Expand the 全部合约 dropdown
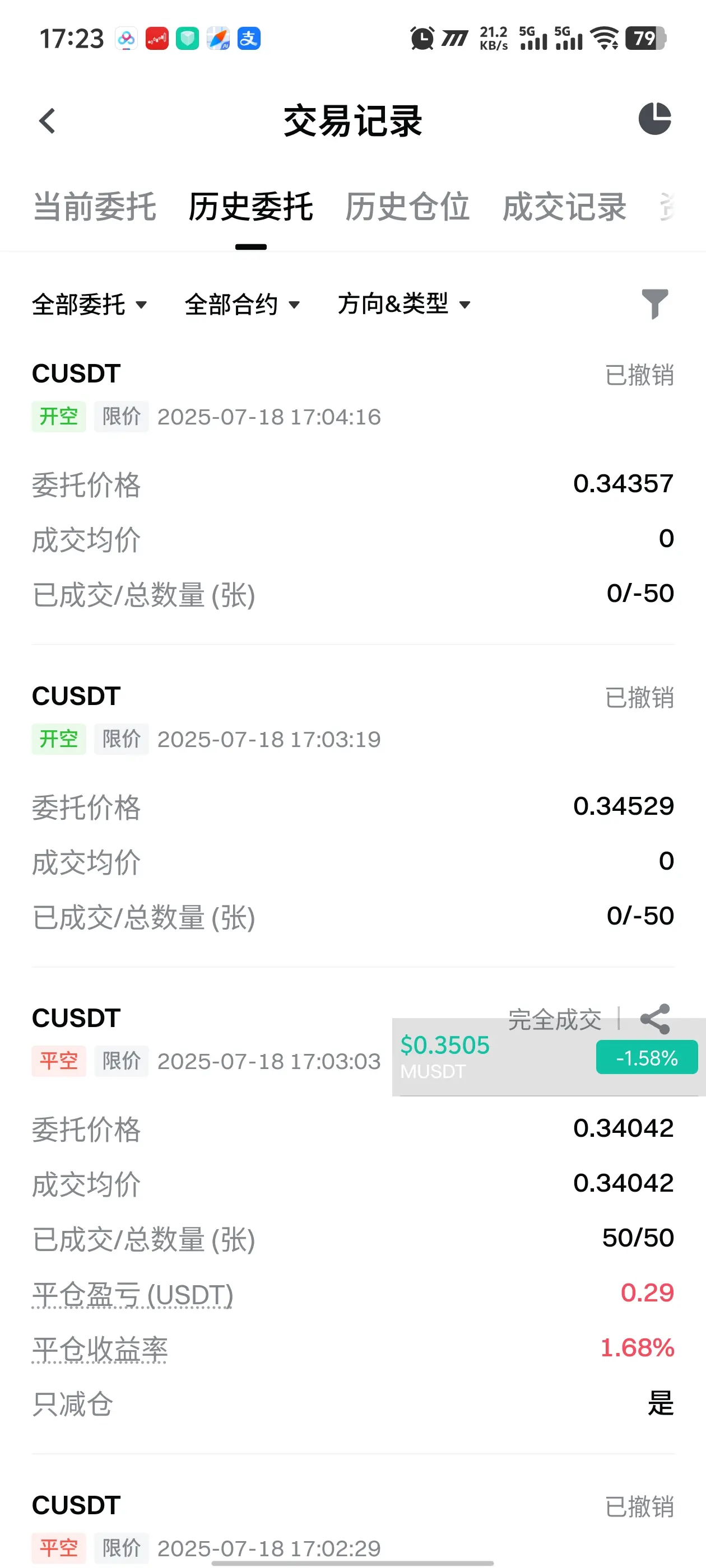 tap(243, 304)
